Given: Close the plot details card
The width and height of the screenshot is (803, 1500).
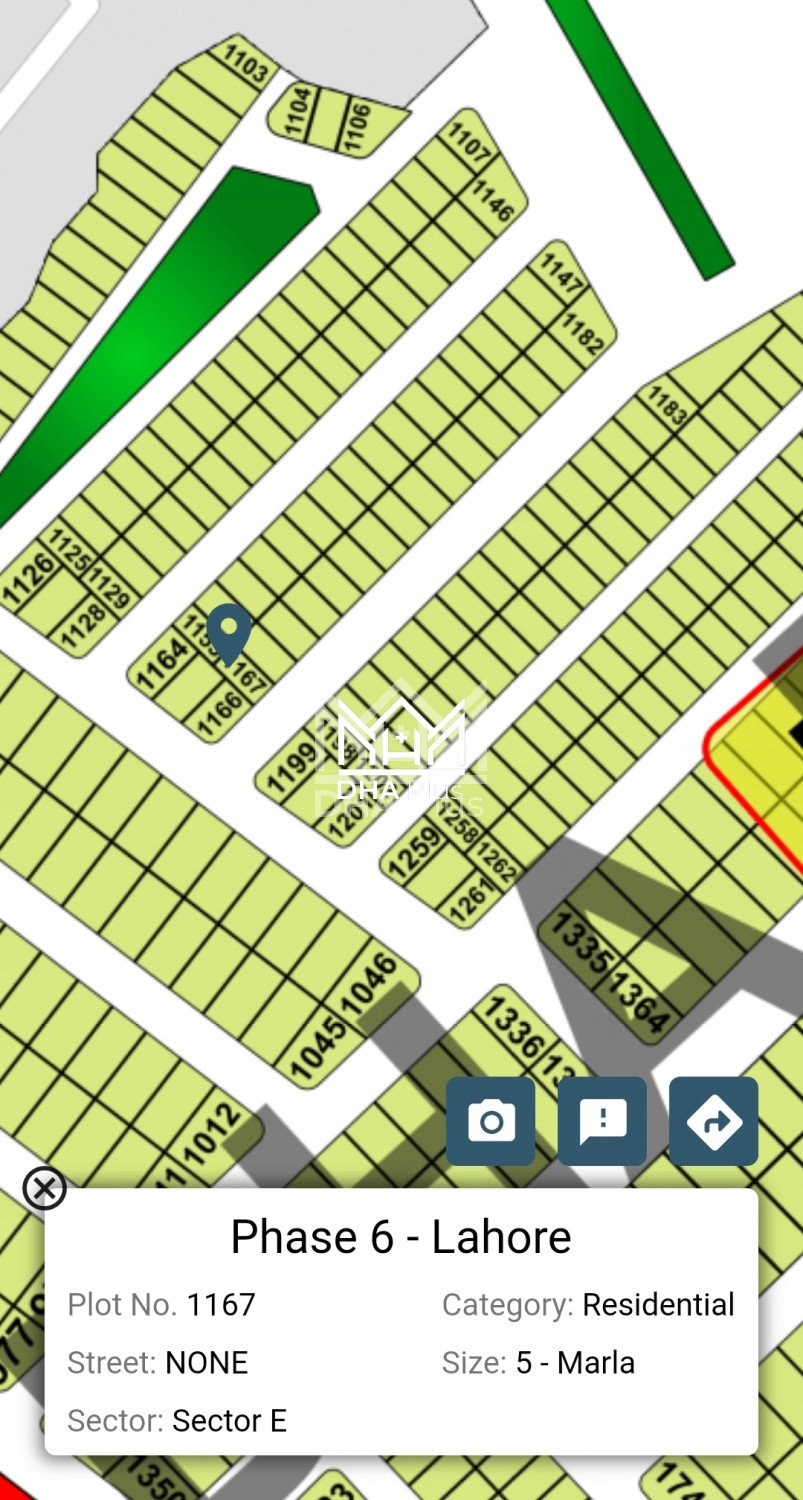Looking at the screenshot, I should pos(44,1188).
